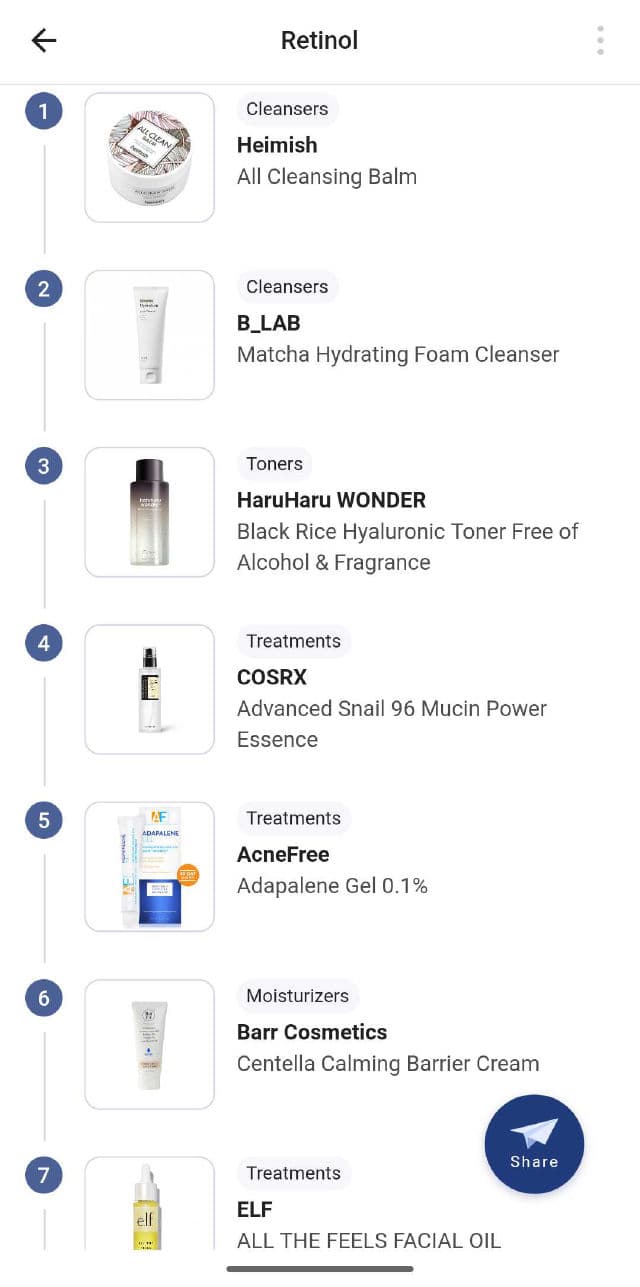Screen dimensions: 640x1287
Task: Open B_LAB Matcha Hydrating Foam Cleanser
Action: pos(397,338)
